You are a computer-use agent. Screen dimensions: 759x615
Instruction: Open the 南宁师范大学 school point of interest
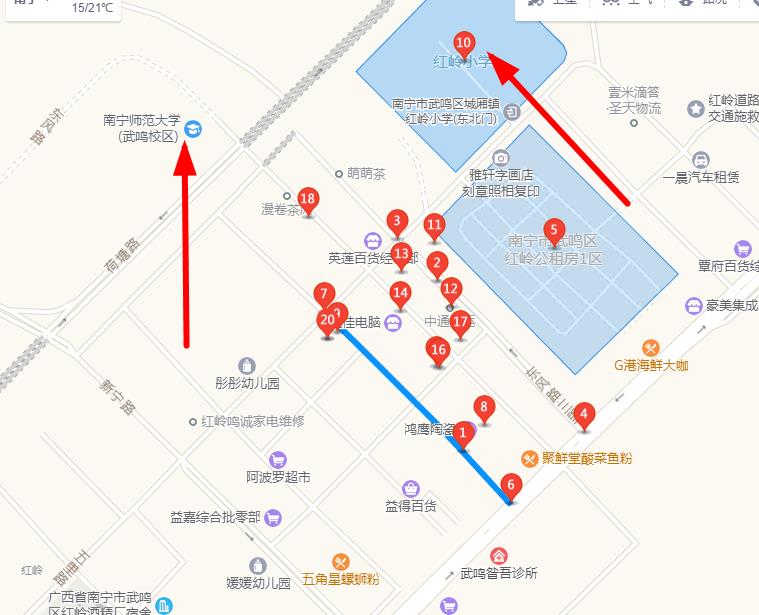(x=193, y=129)
